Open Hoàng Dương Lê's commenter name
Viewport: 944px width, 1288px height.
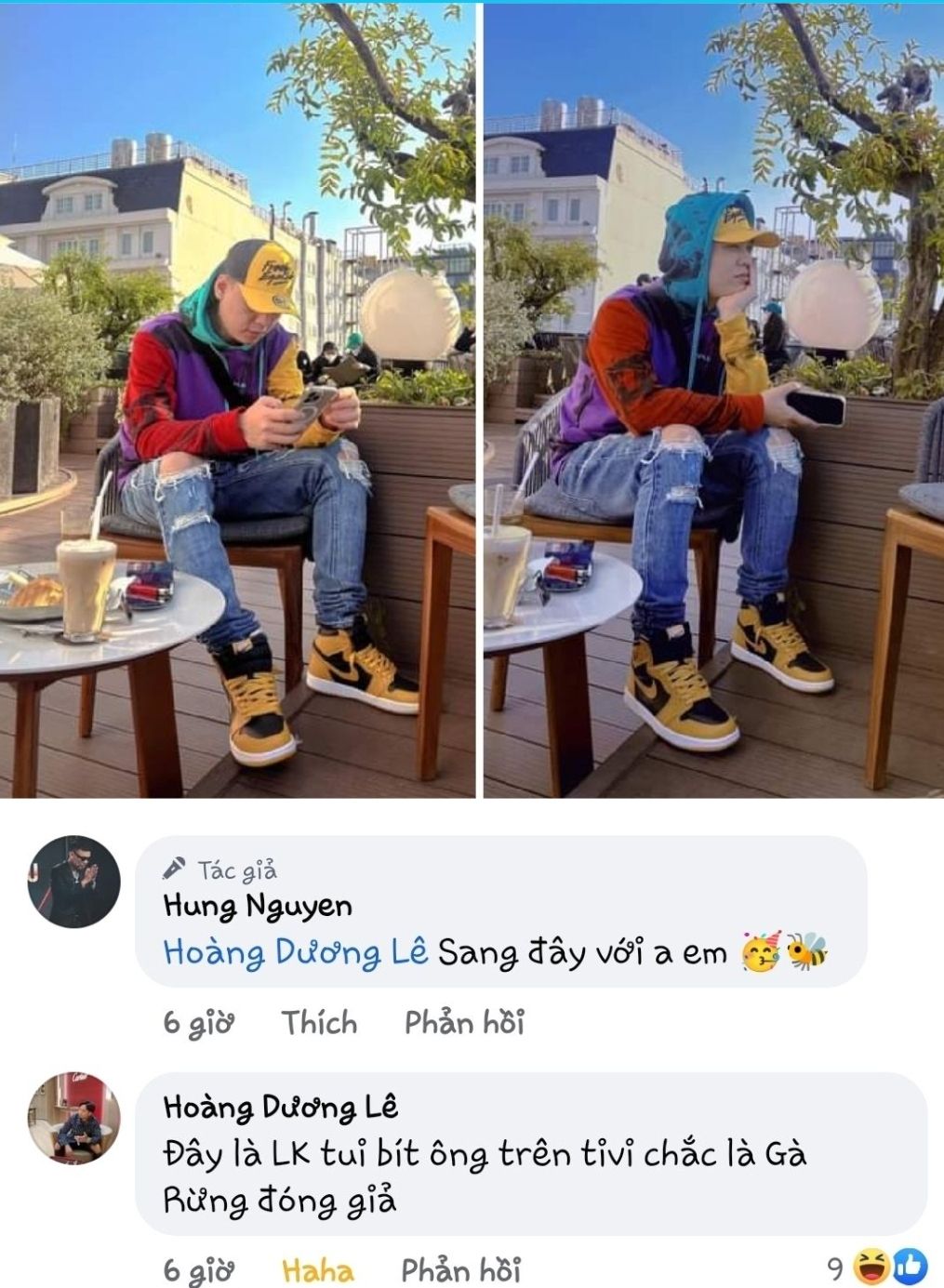tap(280, 1107)
